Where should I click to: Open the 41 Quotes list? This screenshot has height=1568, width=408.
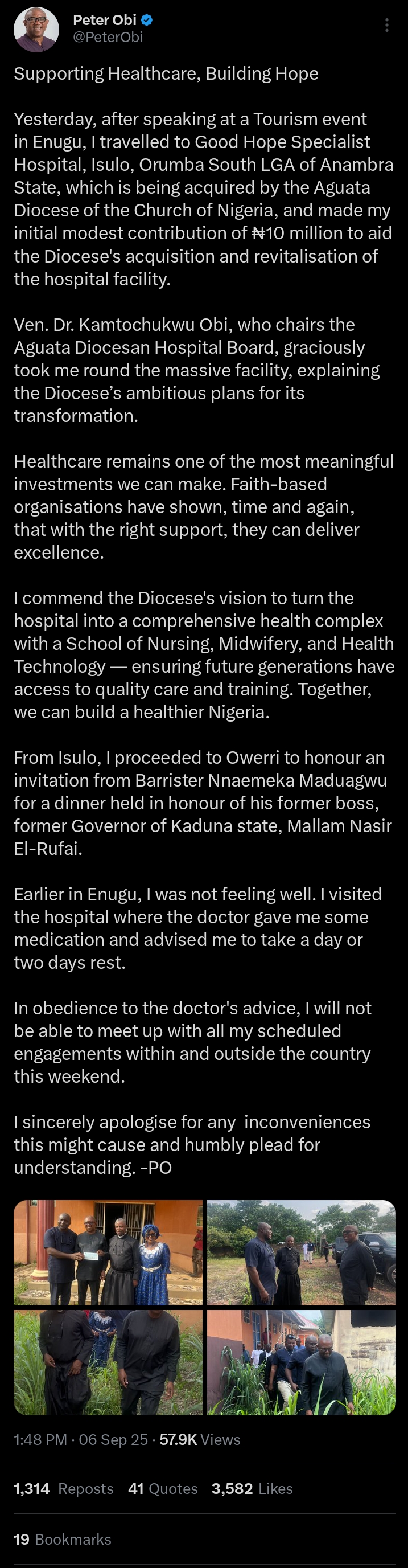tap(163, 1488)
